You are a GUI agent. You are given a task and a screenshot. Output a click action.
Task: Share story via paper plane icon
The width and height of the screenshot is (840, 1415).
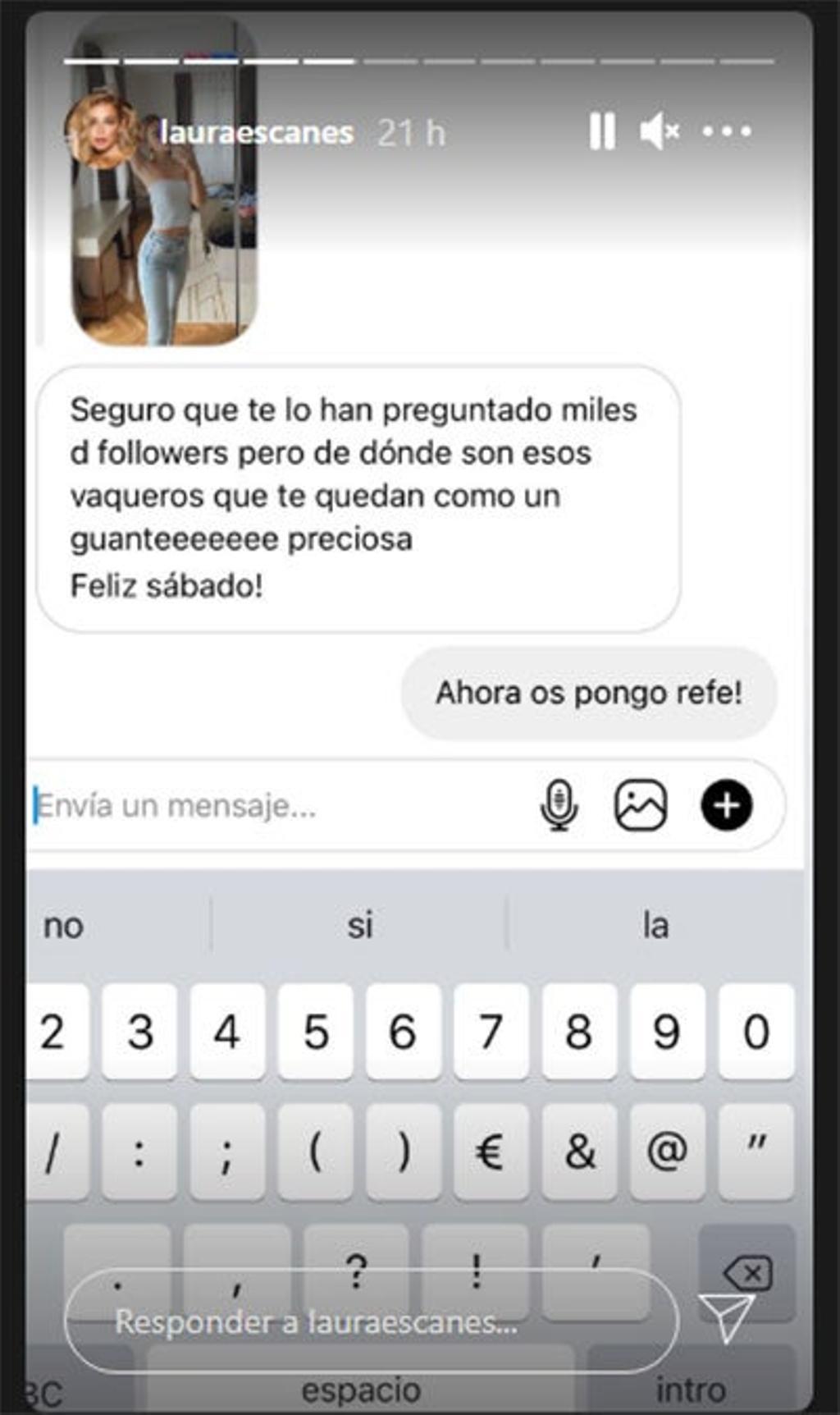tap(726, 1317)
